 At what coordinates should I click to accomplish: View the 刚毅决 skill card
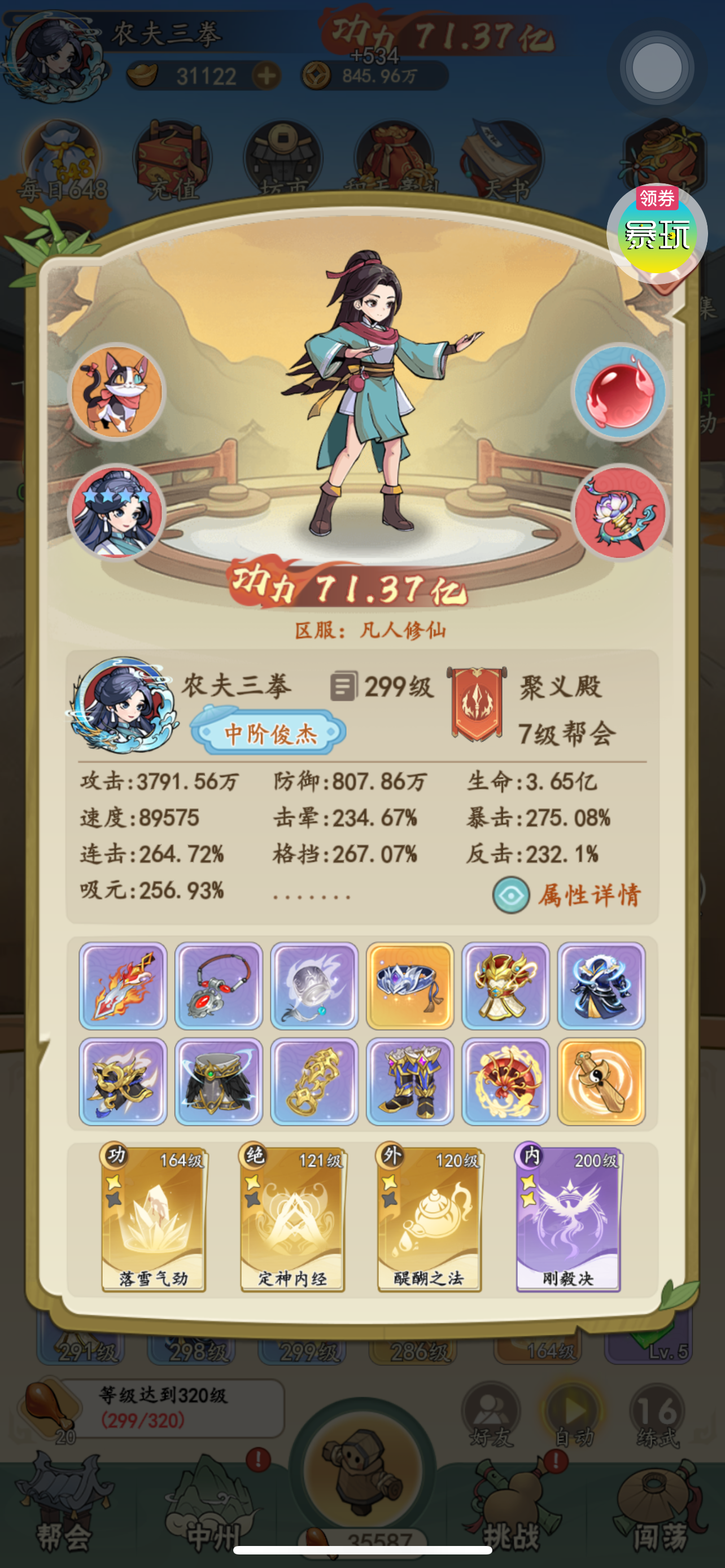point(568,1217)
